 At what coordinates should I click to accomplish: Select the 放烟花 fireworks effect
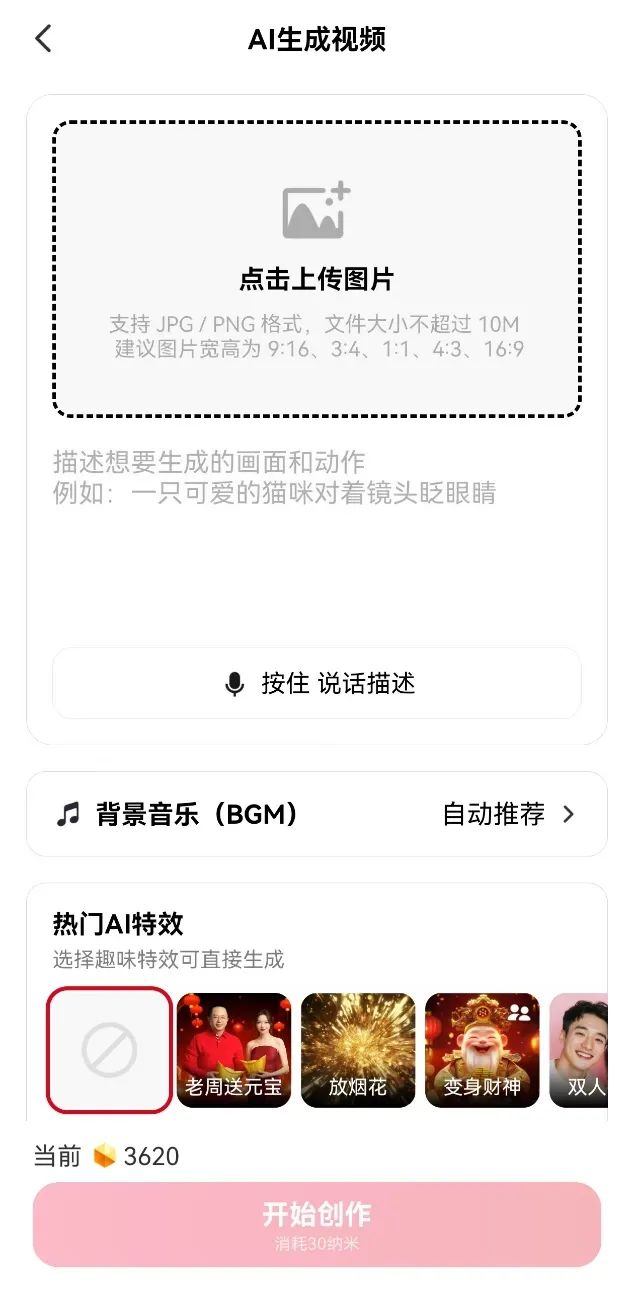[358, 1050]
